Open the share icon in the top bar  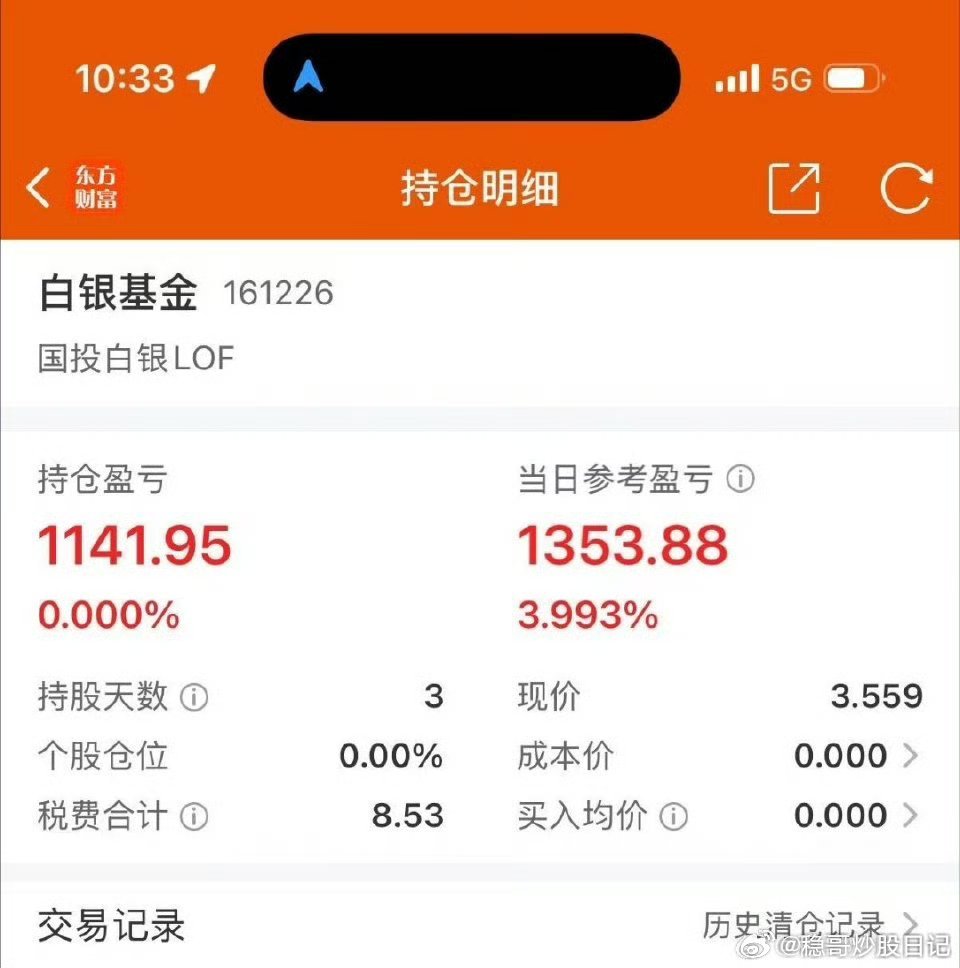pyautogui.click(x=795, y=189)
